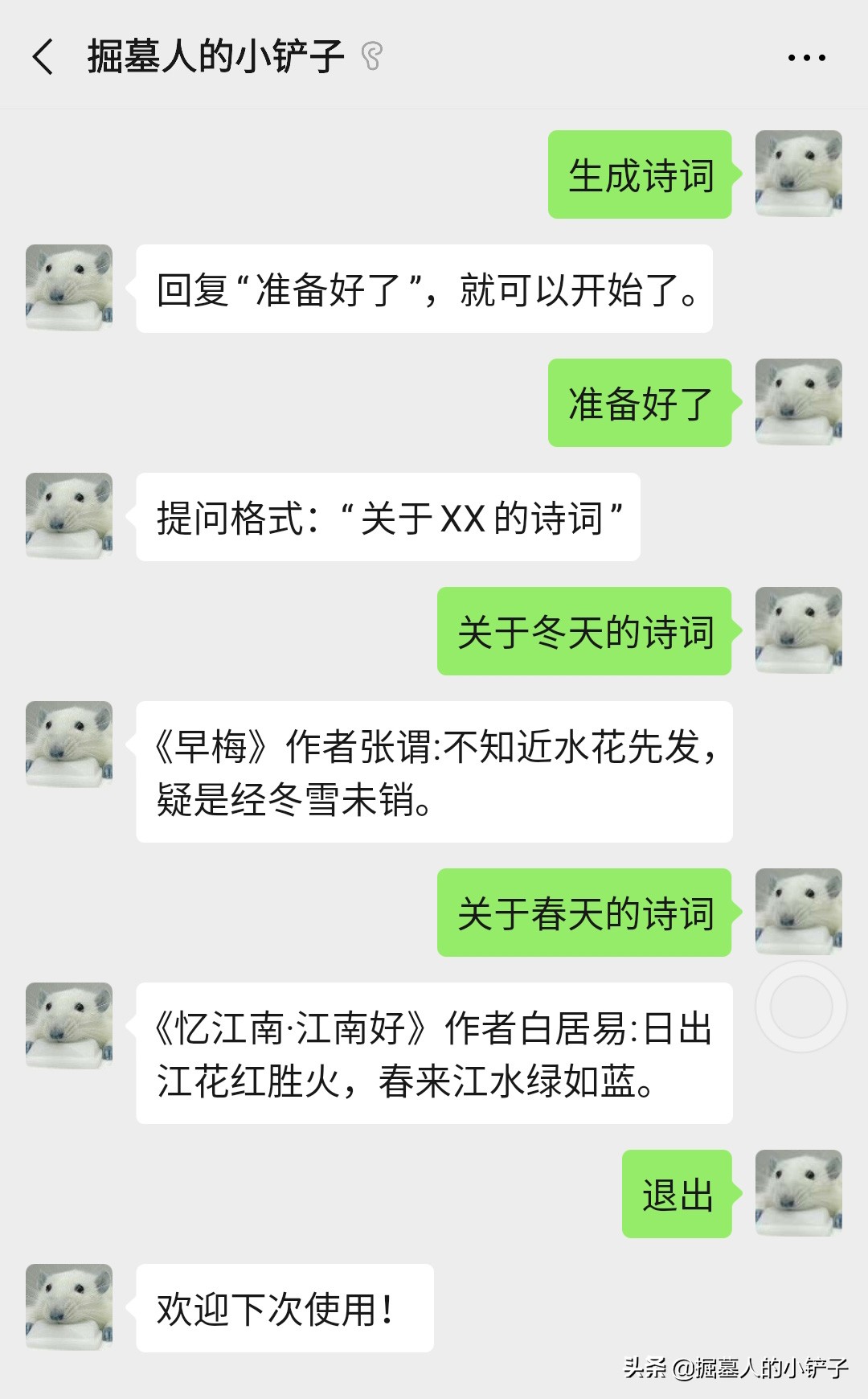Image resolution: width=868 pixels, height=1399 pixels.
Task: Tap the ear icon beside the chat title
Action: click(373, 55)
